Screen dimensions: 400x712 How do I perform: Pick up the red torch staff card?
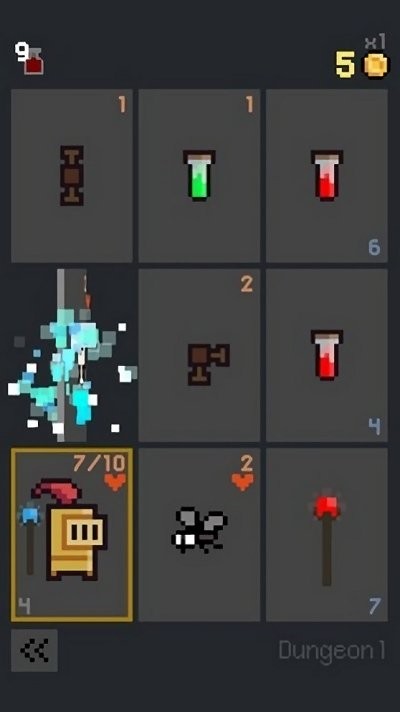pyautogui.click(x=327, y=534)
